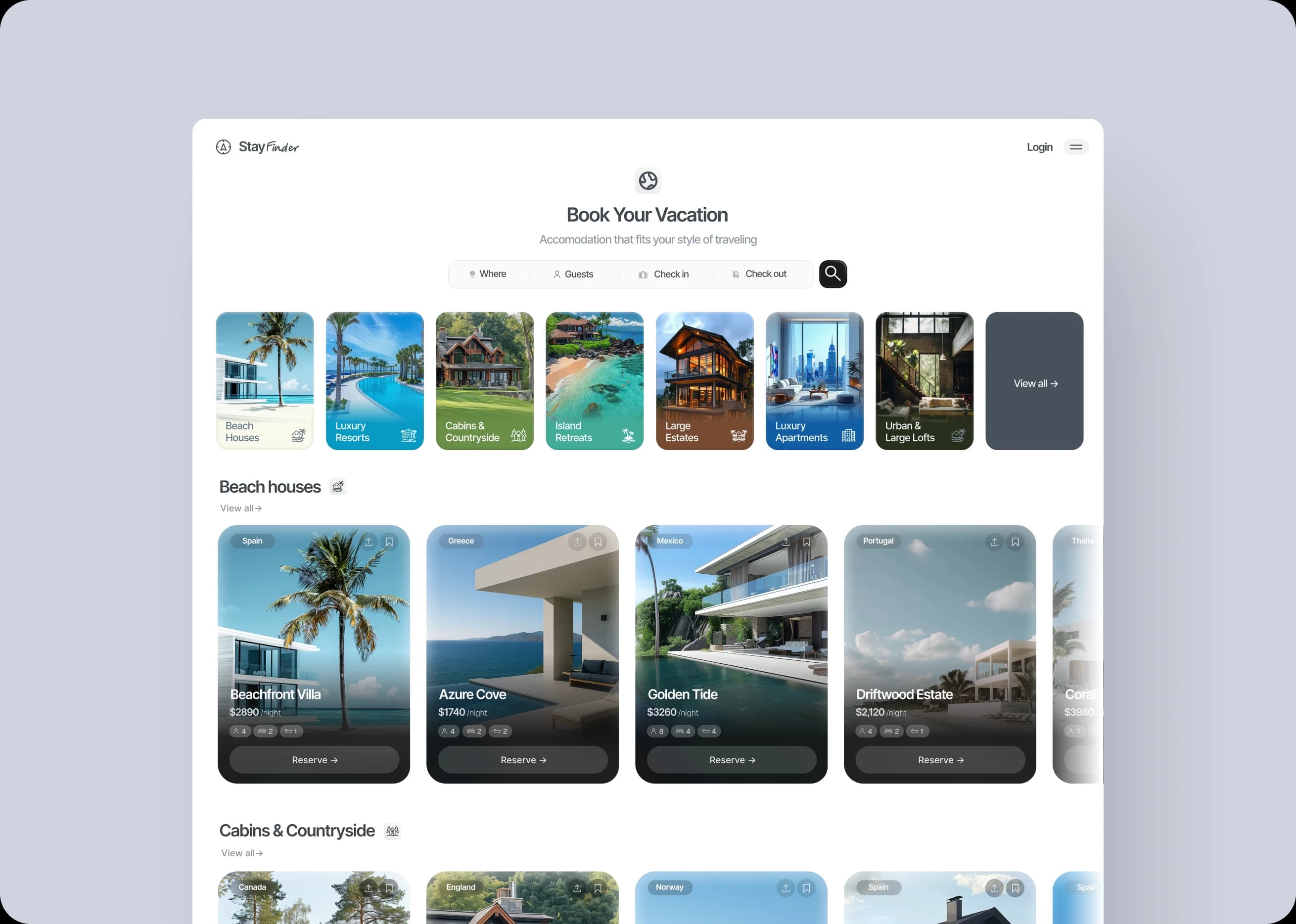Open the Guests selector

(x=573, y=274)
